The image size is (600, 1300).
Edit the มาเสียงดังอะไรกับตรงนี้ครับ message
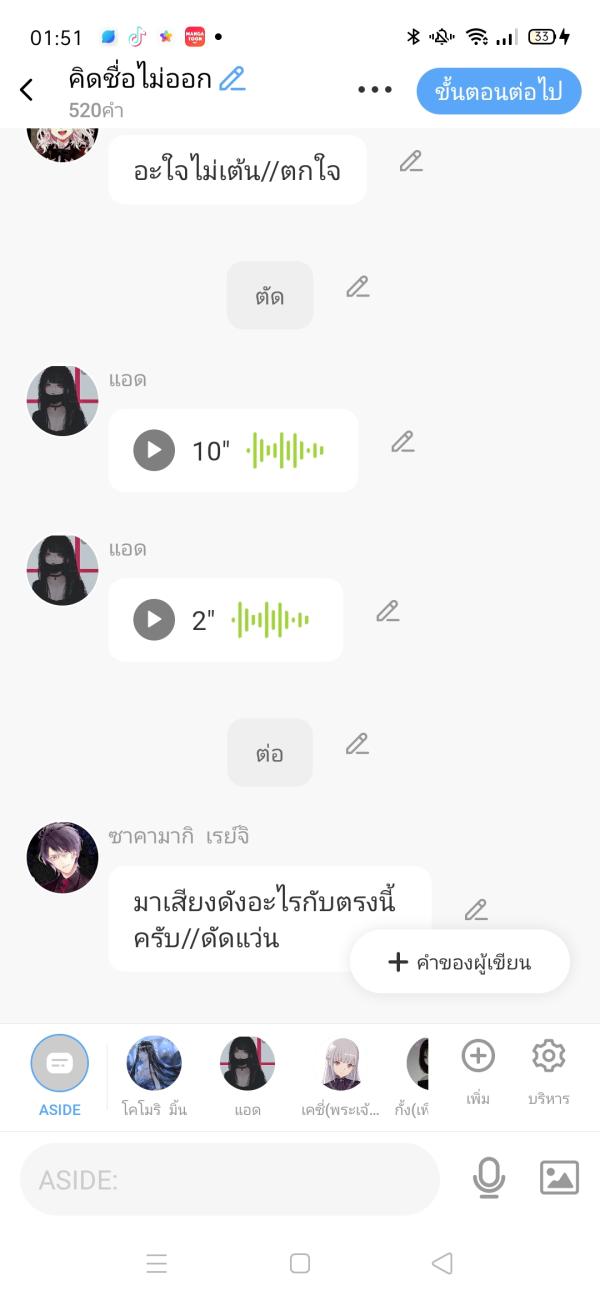476,910
